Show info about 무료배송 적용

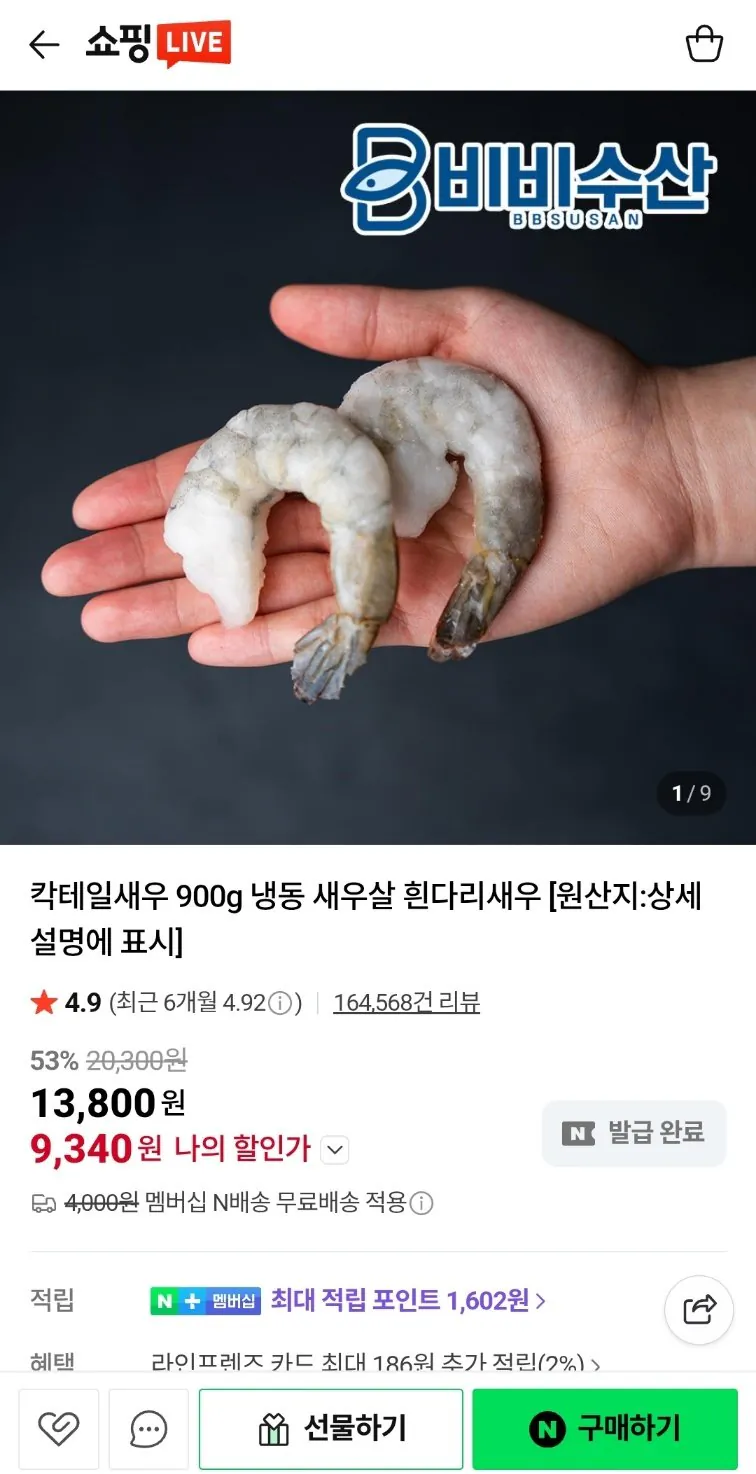pos(423,1203)
